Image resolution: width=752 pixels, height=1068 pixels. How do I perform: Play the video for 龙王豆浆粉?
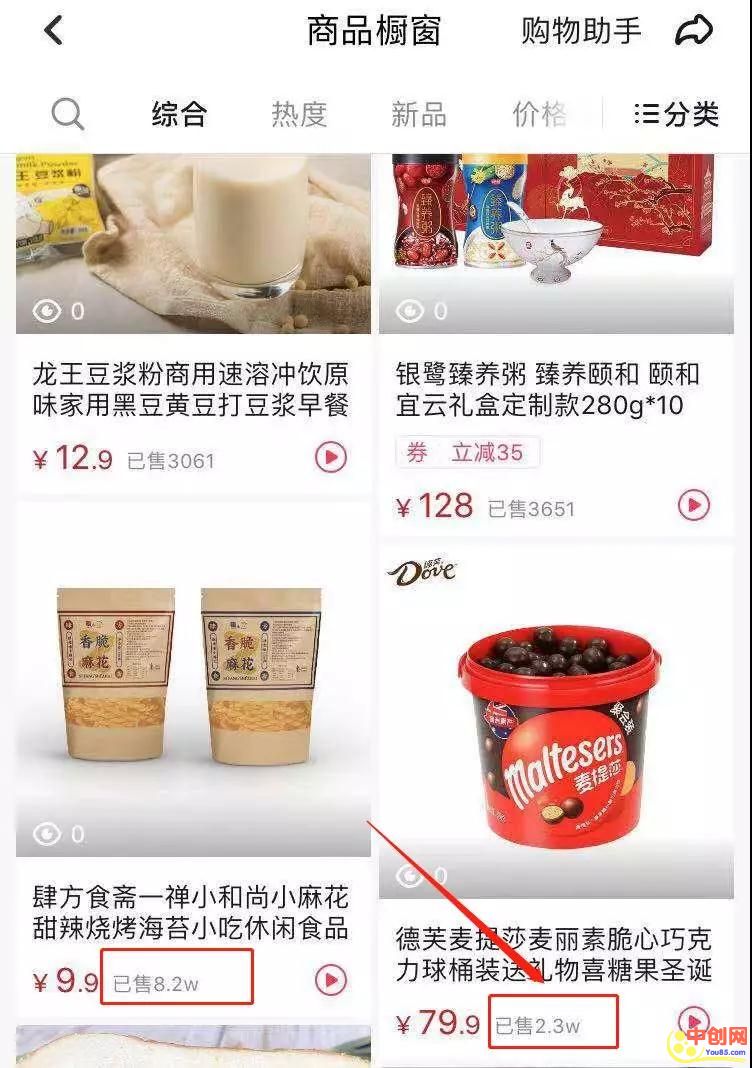point(331,458)
